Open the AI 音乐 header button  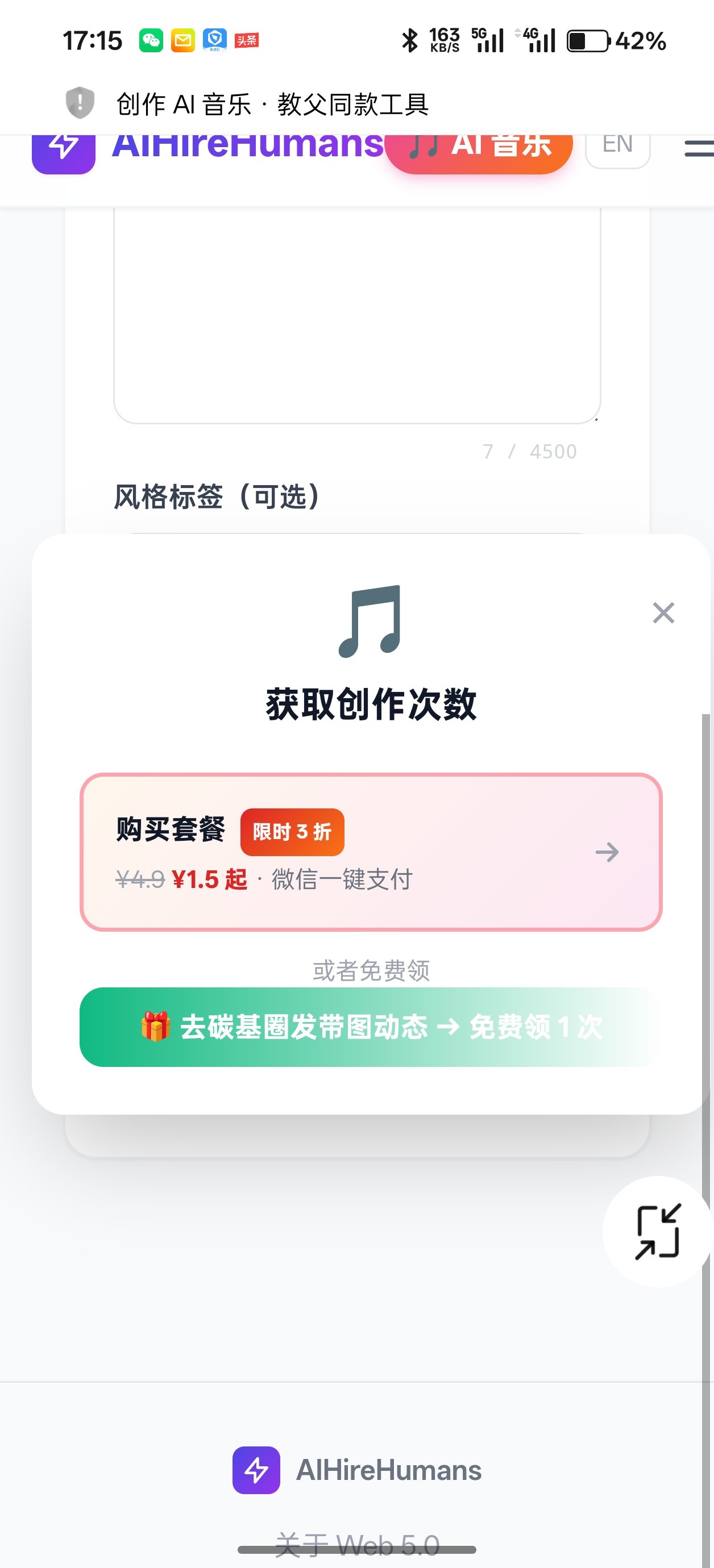click(x=479, y=148)
